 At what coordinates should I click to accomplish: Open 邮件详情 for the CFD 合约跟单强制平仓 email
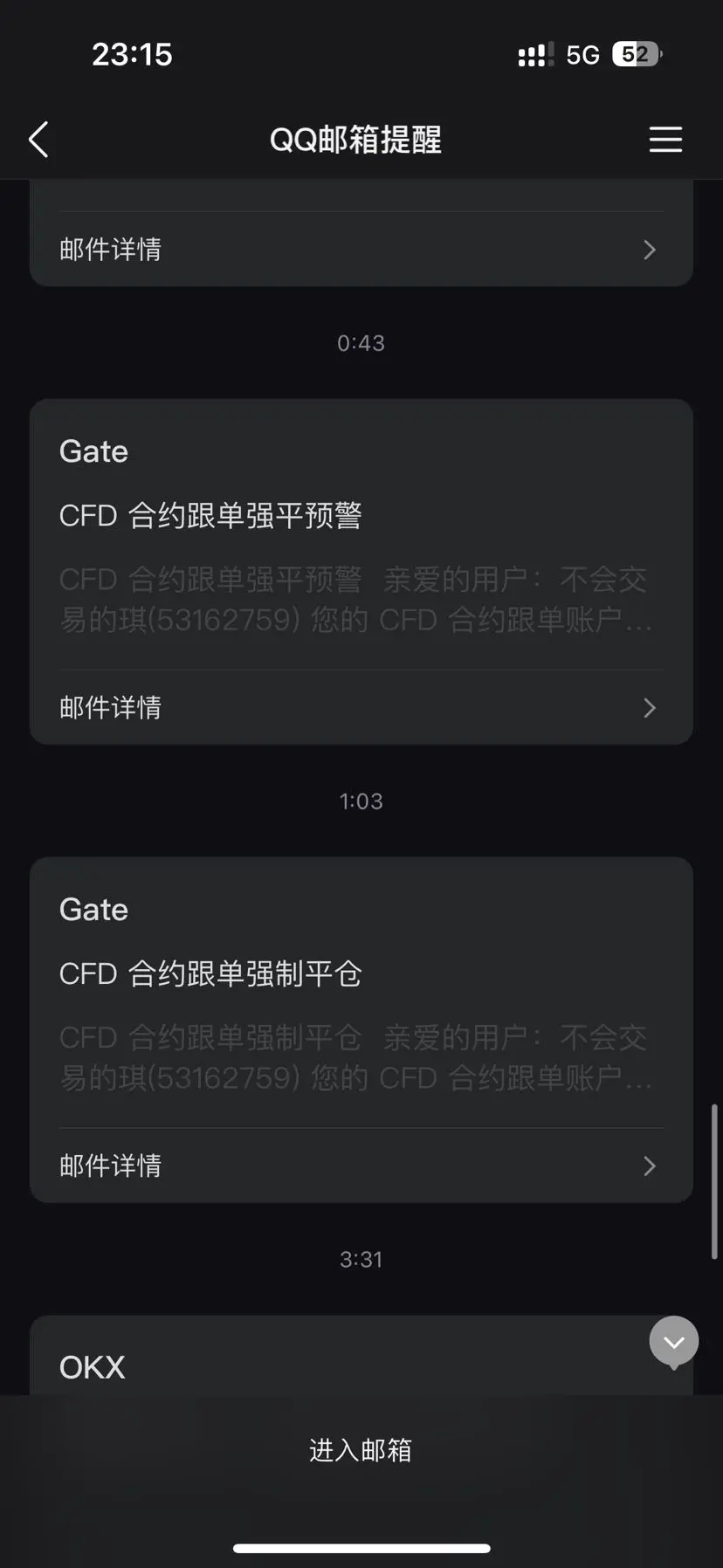point(361,1166)
